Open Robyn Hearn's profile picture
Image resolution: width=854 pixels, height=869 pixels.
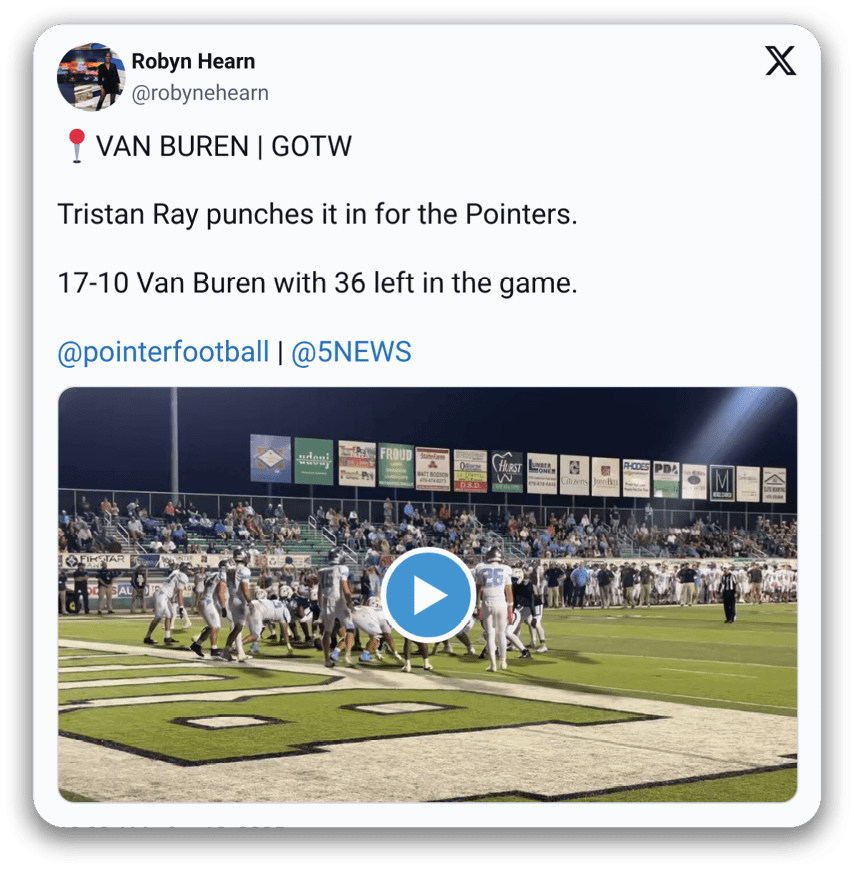pos(91,77)
